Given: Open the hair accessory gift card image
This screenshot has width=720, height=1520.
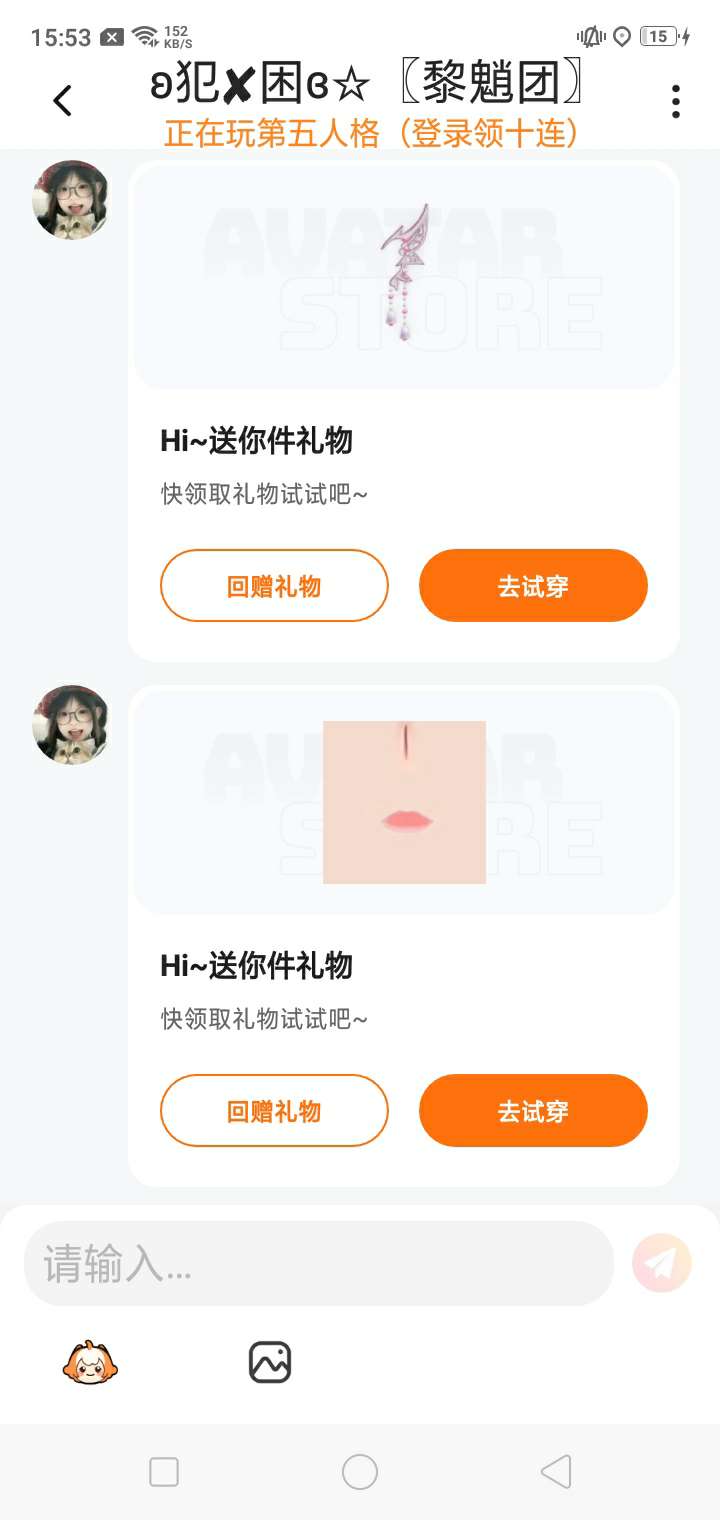Looking at the screenshot, I should (x=404, y=276).
